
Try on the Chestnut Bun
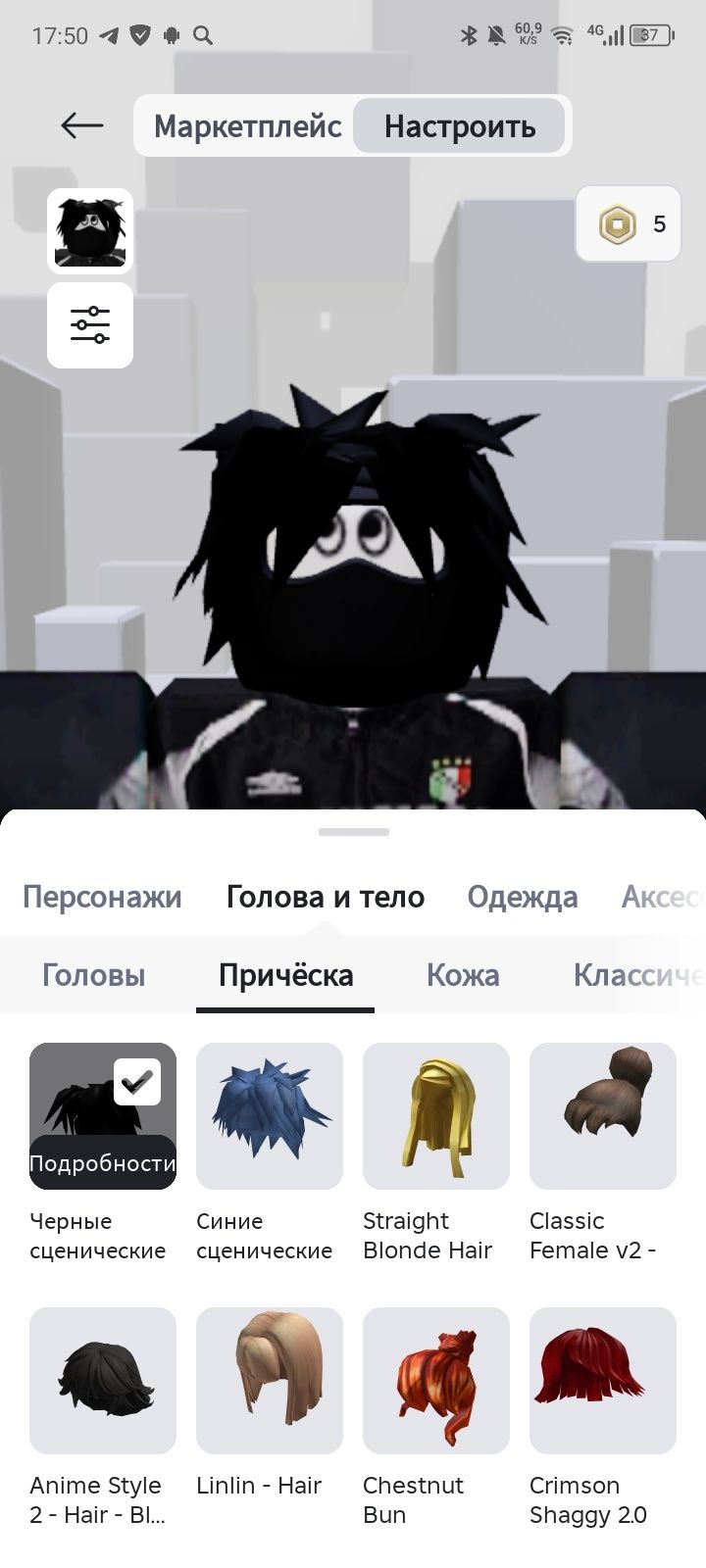tap(436, 1381)
